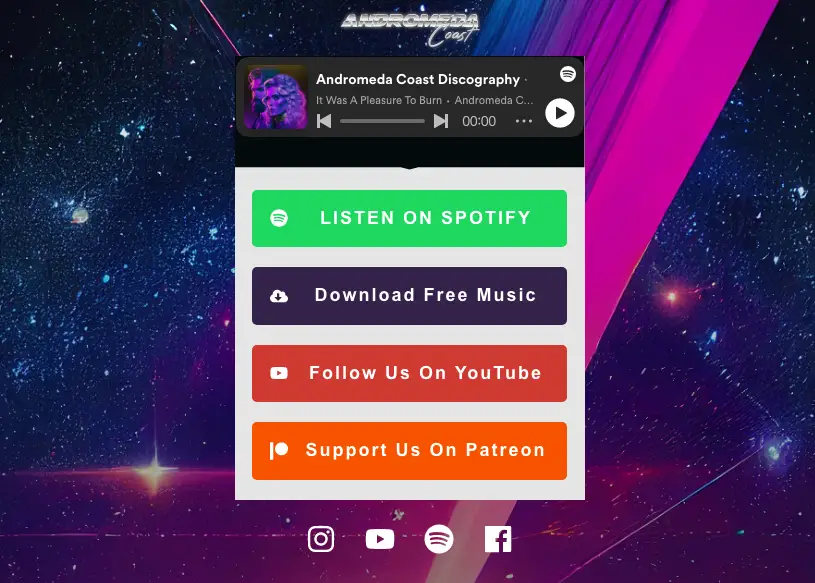
Task: Open Support Us On Patreon
Action: coord(409,451)
